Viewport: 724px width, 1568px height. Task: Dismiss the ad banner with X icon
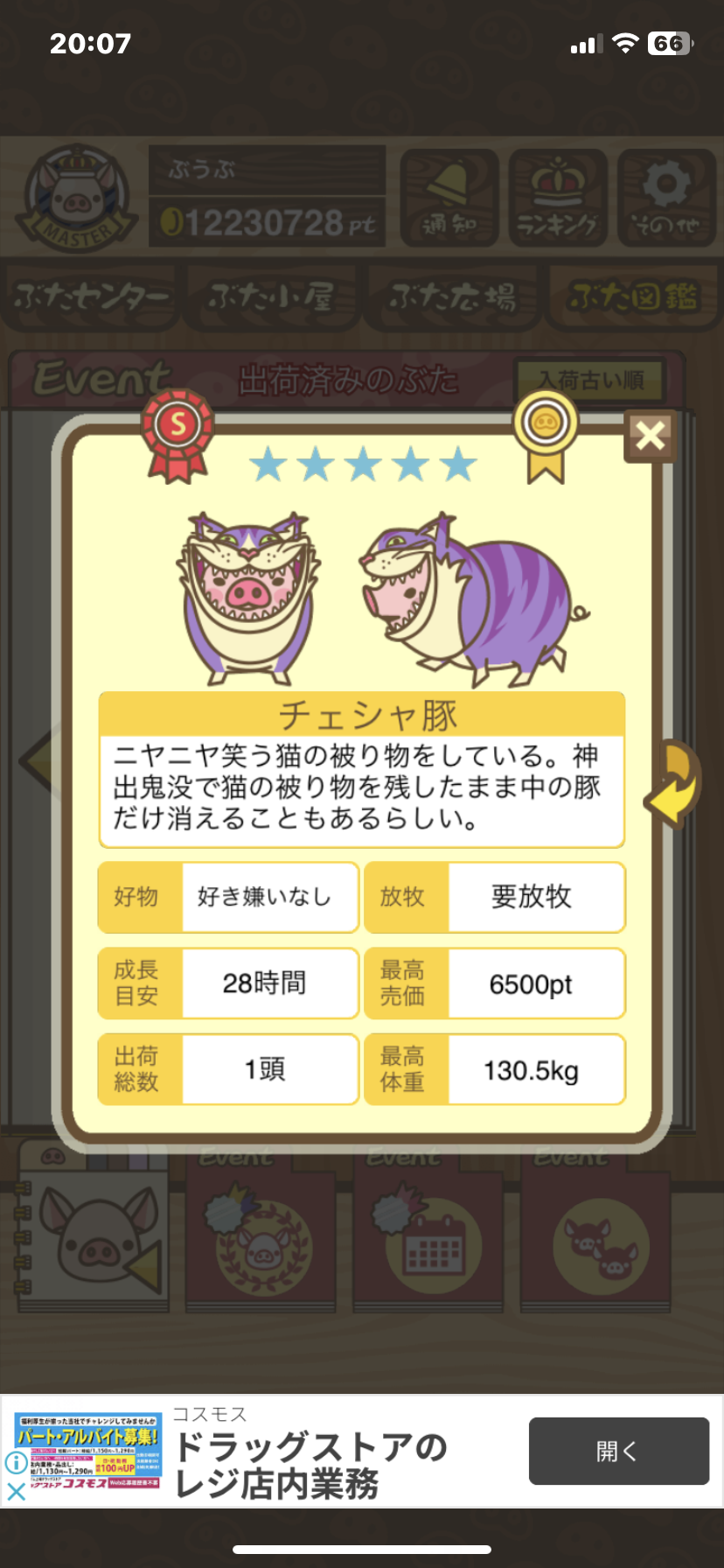16,1492
